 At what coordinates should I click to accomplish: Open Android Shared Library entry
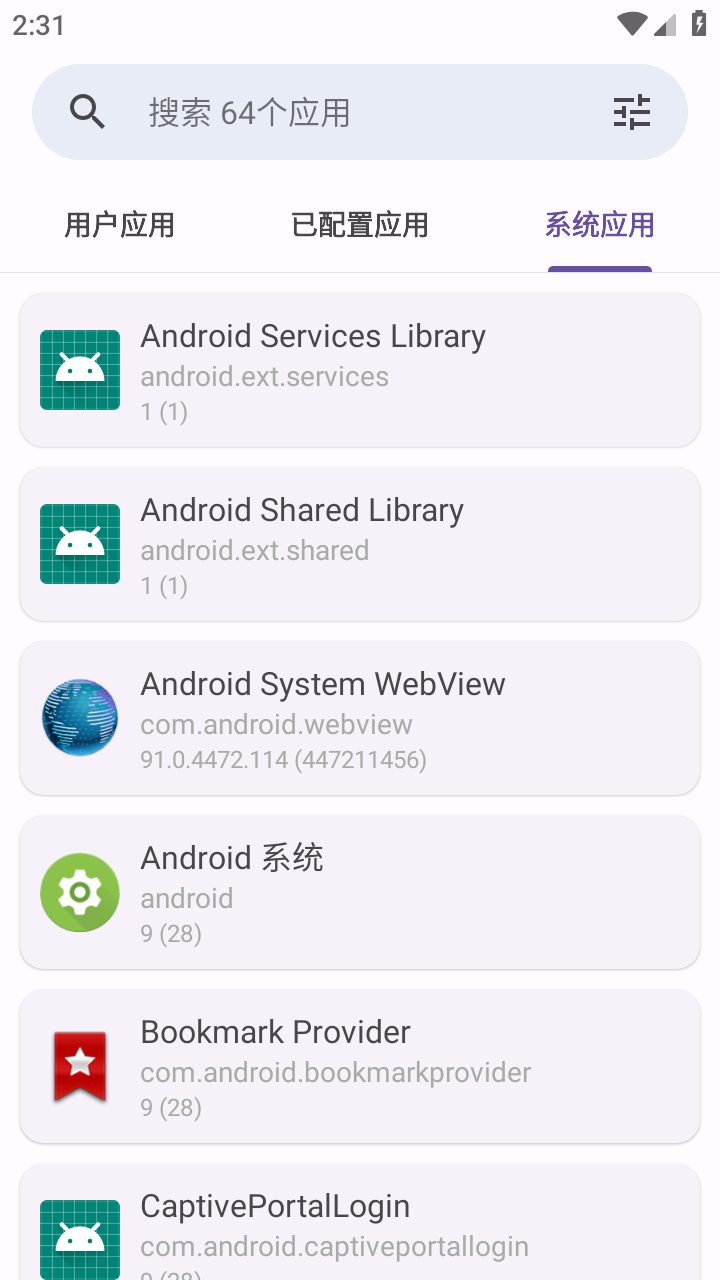(360, 544)
